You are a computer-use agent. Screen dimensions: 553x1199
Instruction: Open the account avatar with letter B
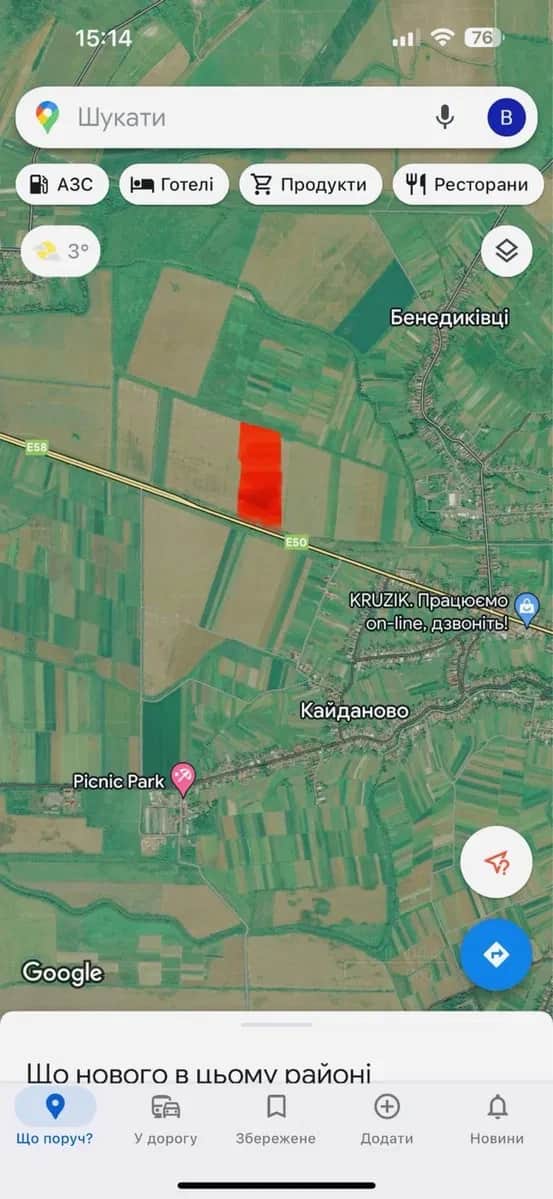point(506,117)
